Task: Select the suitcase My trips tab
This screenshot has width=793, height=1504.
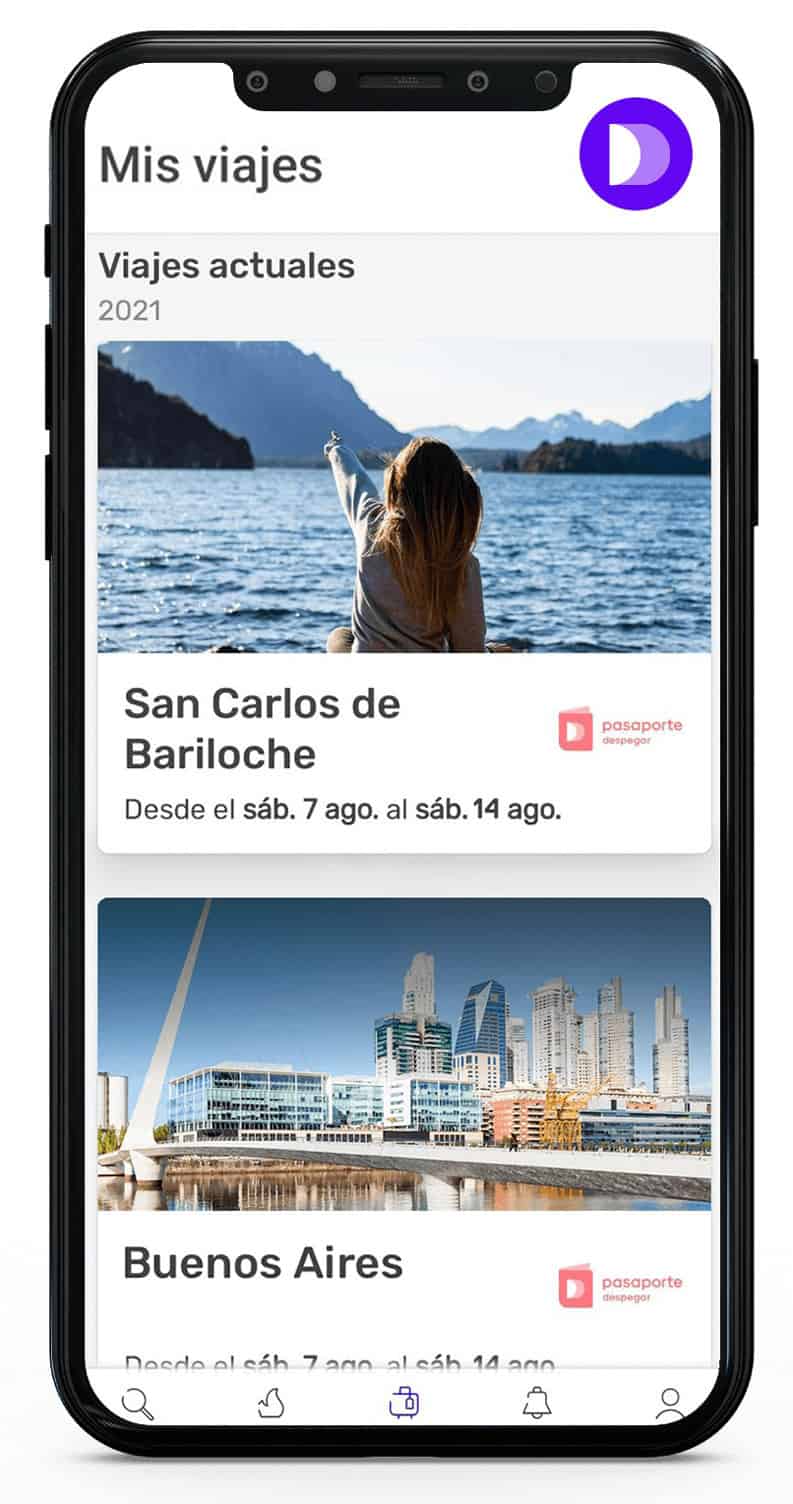Action: tap(404, 1402)
